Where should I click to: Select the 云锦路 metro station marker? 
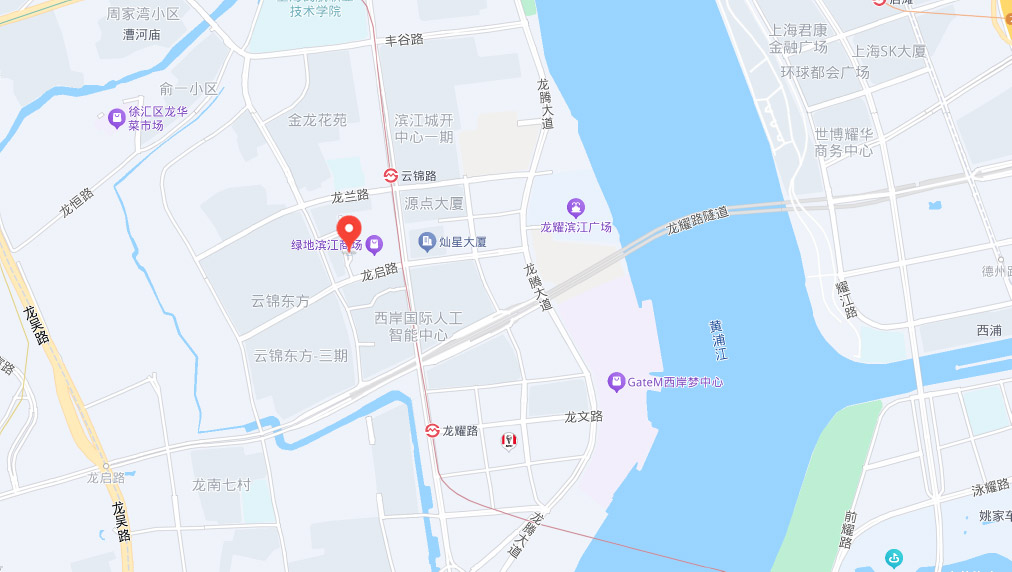pyautogui.click(x=391, y=175)
